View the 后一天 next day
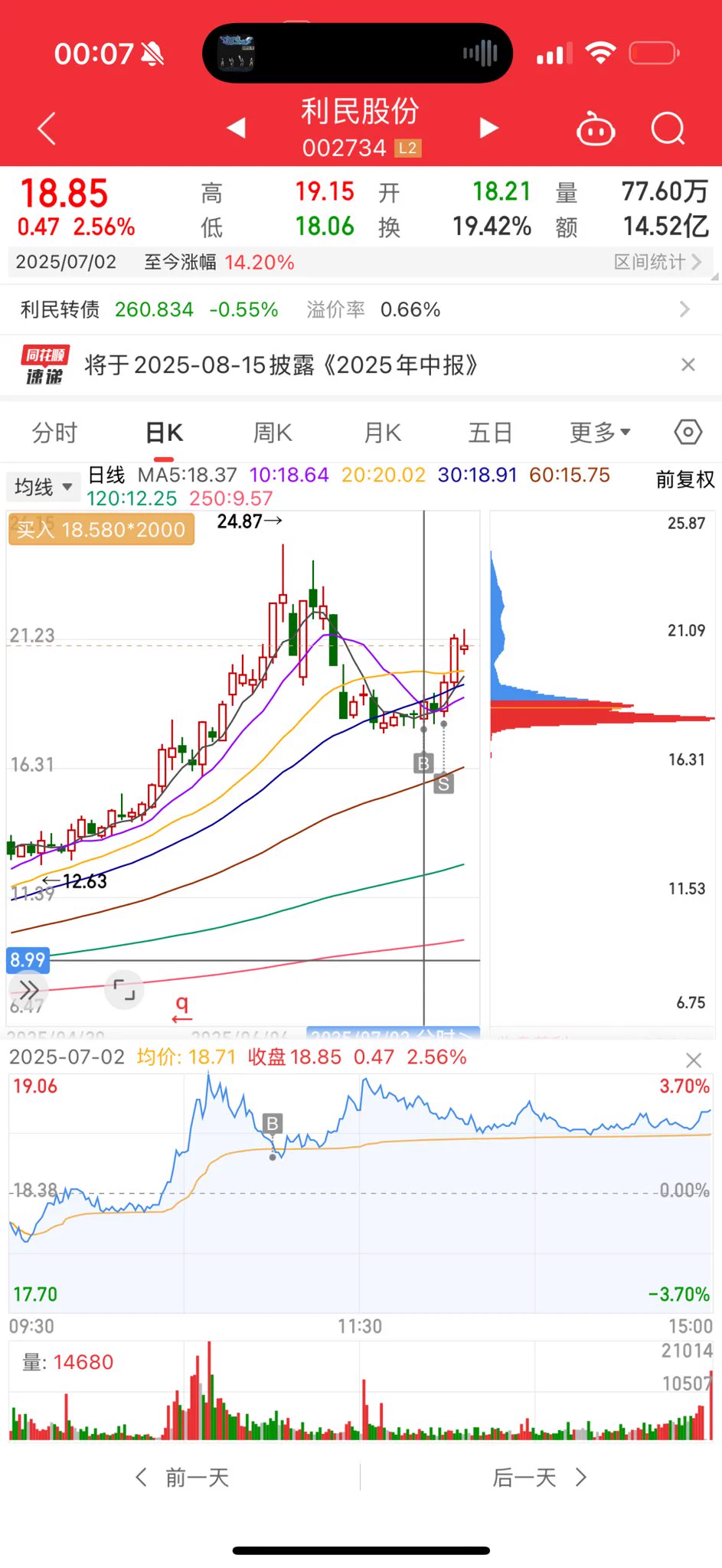This screenshot has height=1568, width=722. pyautogui.click(x=539, y=1477)
